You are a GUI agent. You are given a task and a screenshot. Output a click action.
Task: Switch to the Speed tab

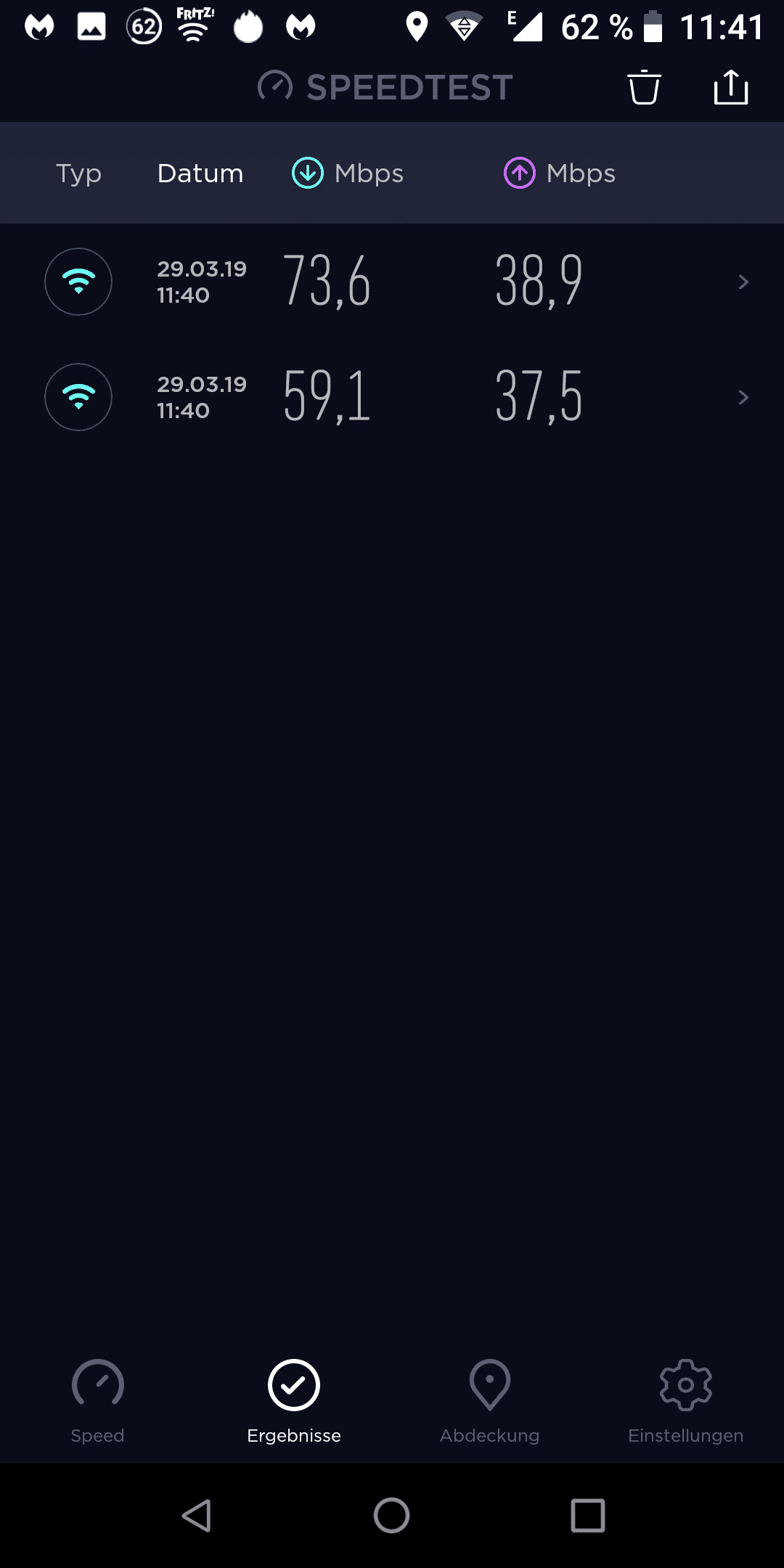[x=98, y=1402]
